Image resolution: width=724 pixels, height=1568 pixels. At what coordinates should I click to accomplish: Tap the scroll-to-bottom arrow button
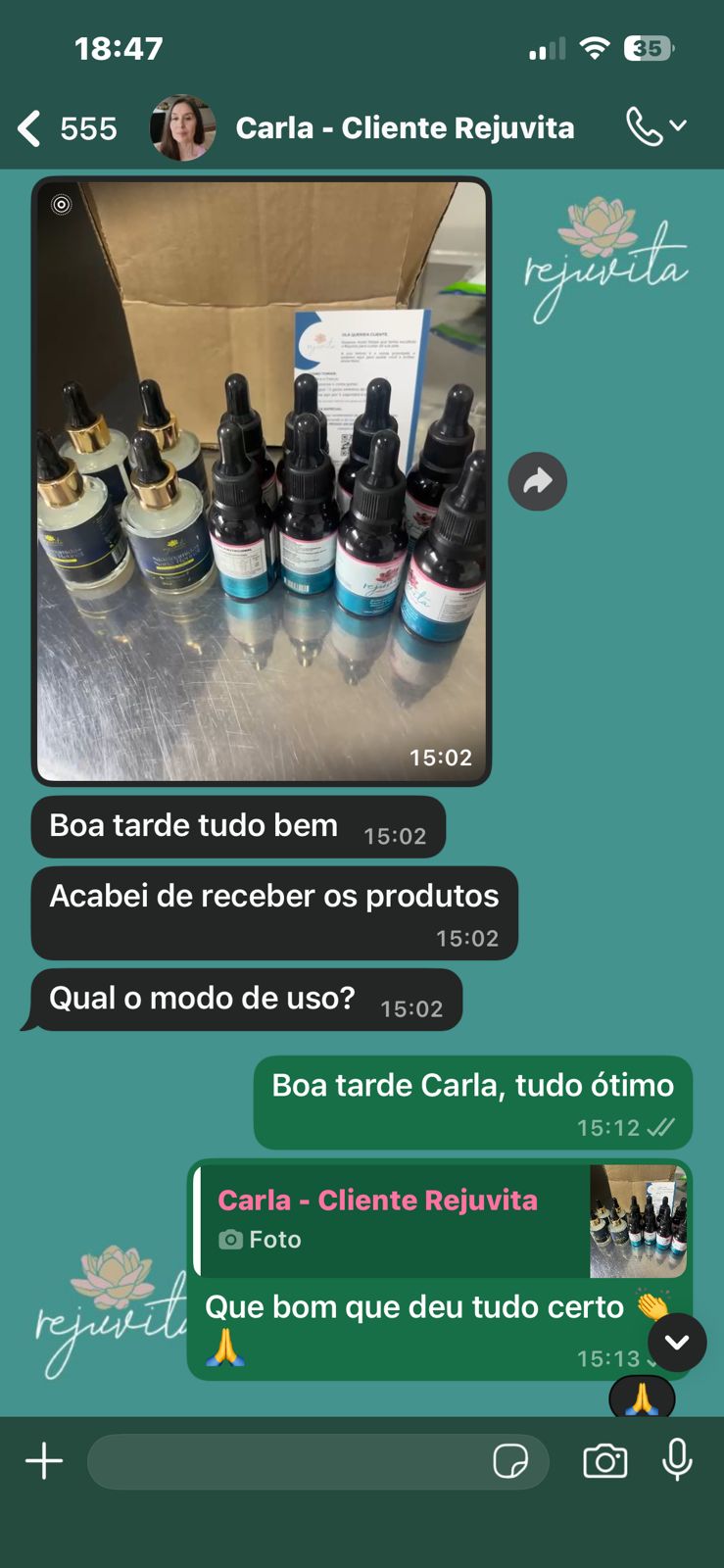tap(677, 1343)
